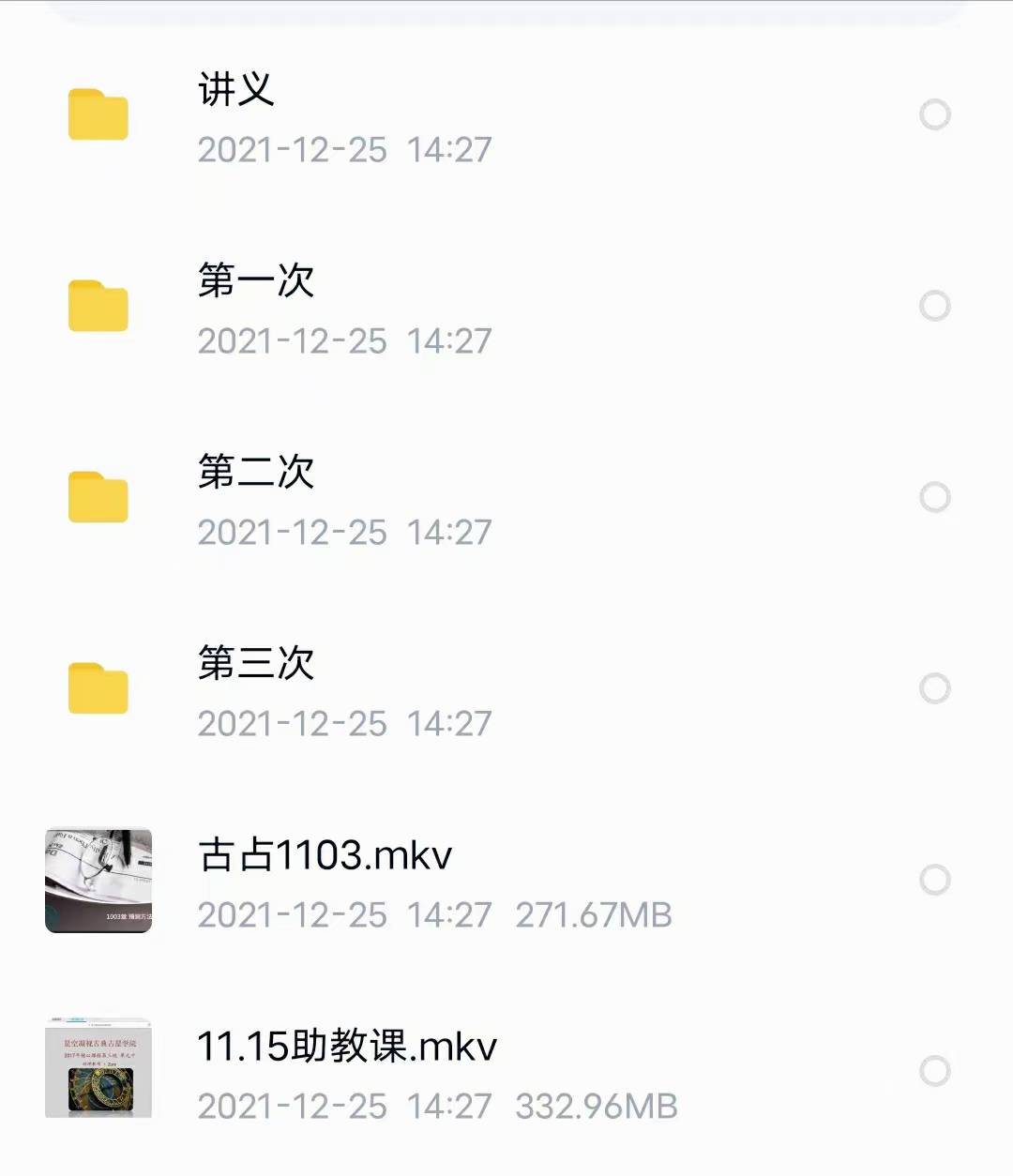Select 古占1103.mkv via its circle
The height and width of the screenshot is (1176, 1013).
tap(934, 881)
